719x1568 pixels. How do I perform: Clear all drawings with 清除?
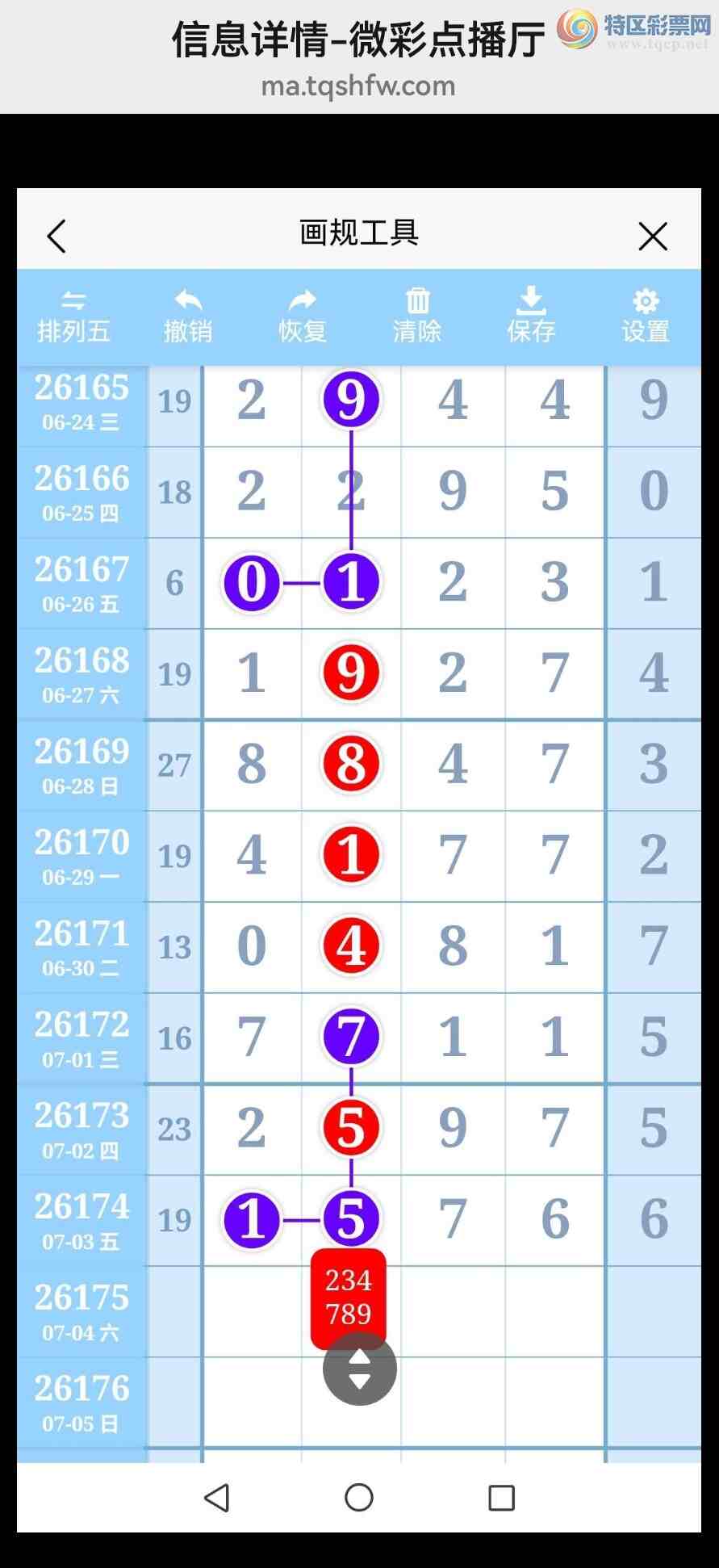click(x=417, y=317)
